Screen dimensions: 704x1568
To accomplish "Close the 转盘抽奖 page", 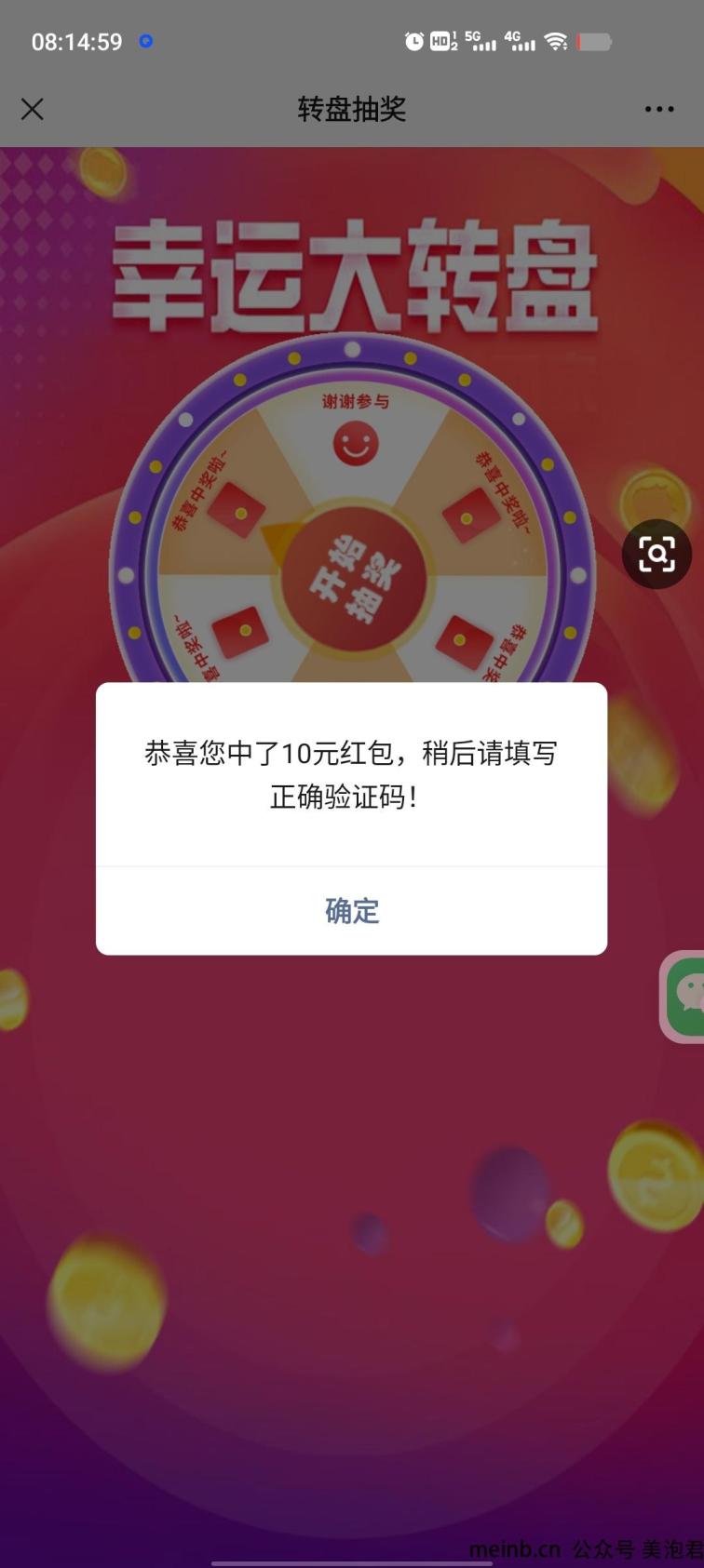I will click(x=33, y=110).
